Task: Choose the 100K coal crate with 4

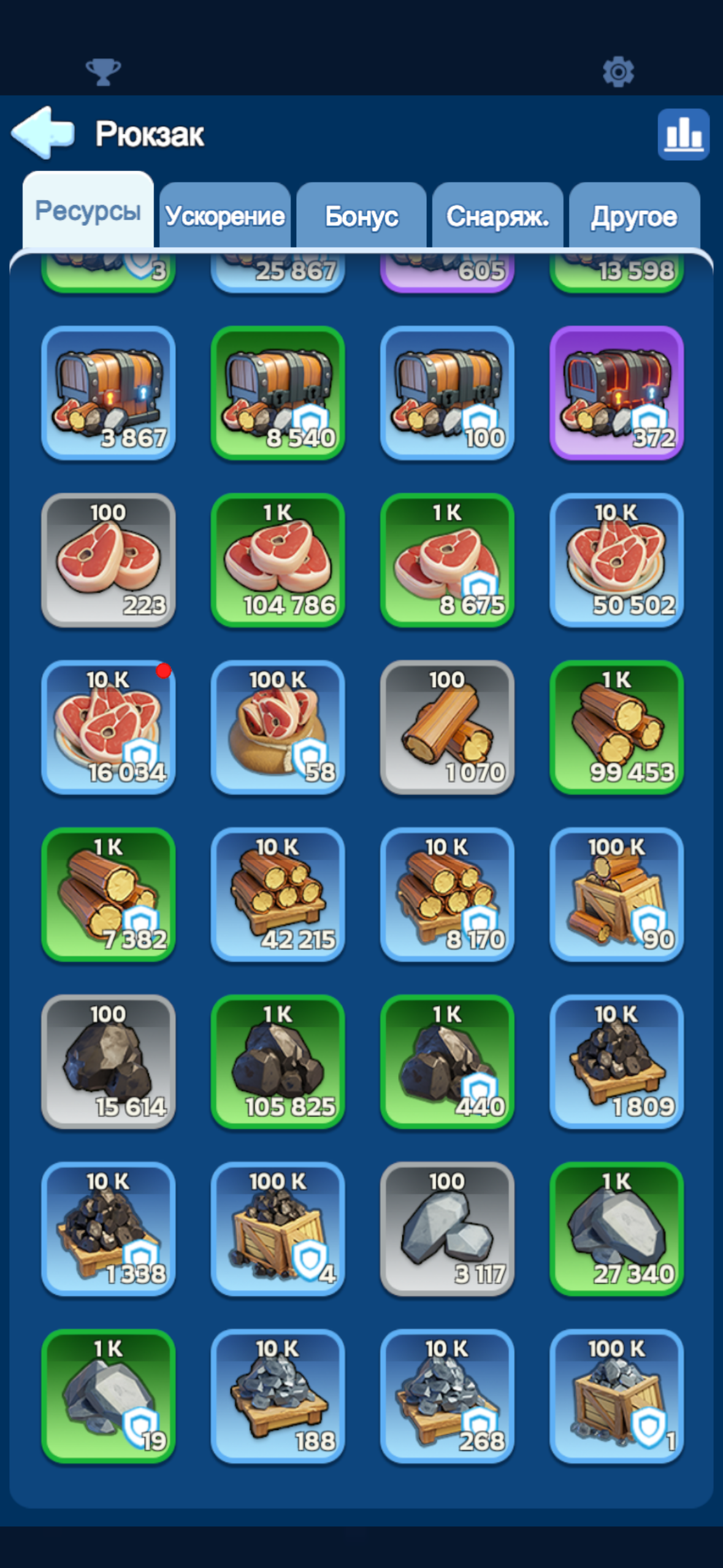Action: (278, 1229)
